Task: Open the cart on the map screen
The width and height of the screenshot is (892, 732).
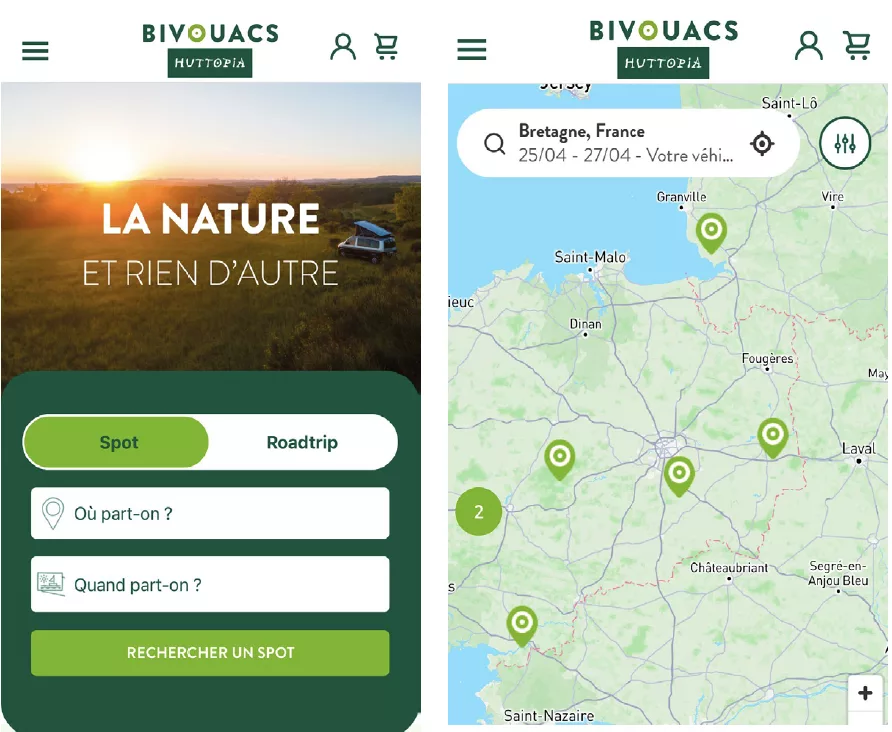Action: [x=857, y=45]
